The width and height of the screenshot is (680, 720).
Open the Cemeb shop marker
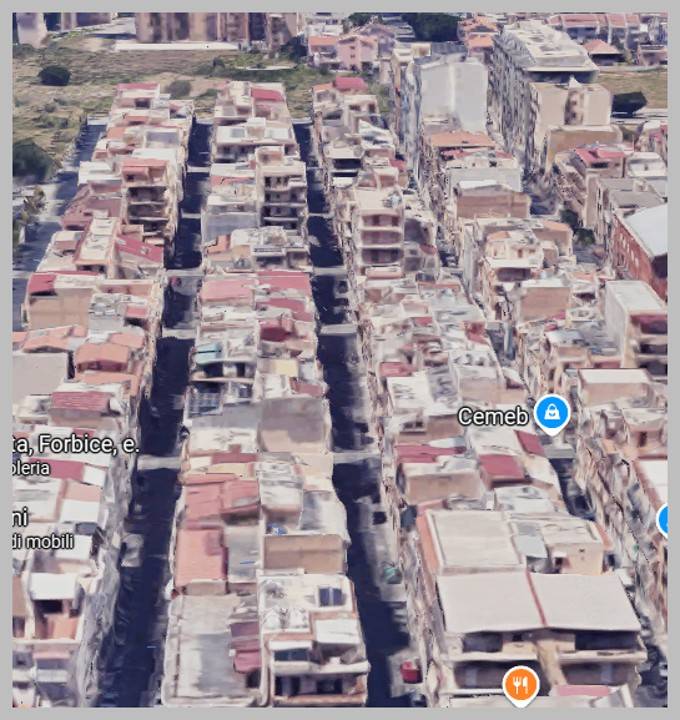coord(551,412)
